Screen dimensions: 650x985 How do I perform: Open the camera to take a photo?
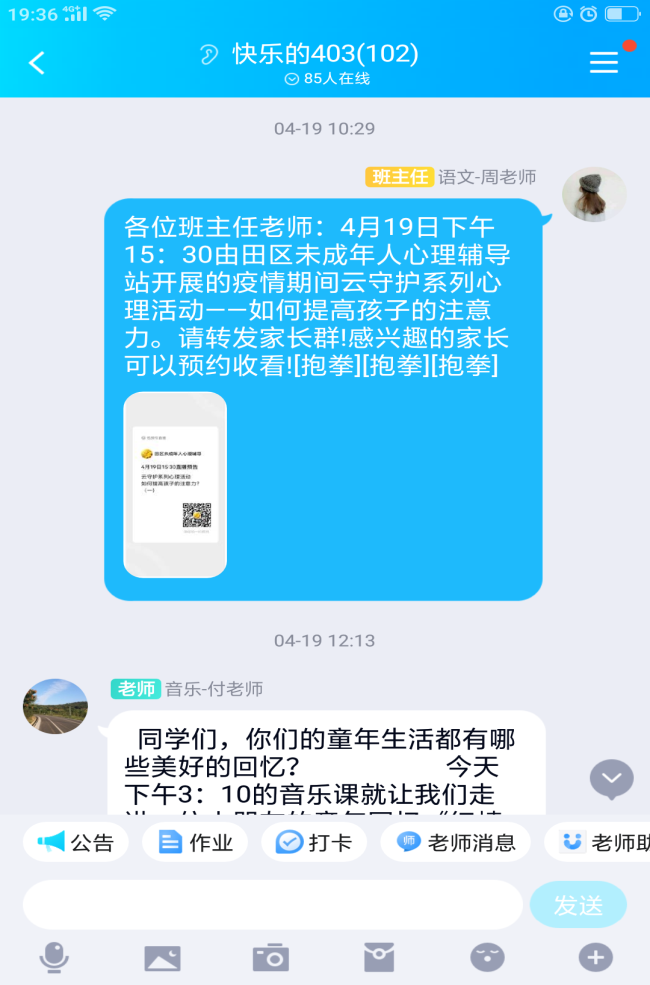270,957
